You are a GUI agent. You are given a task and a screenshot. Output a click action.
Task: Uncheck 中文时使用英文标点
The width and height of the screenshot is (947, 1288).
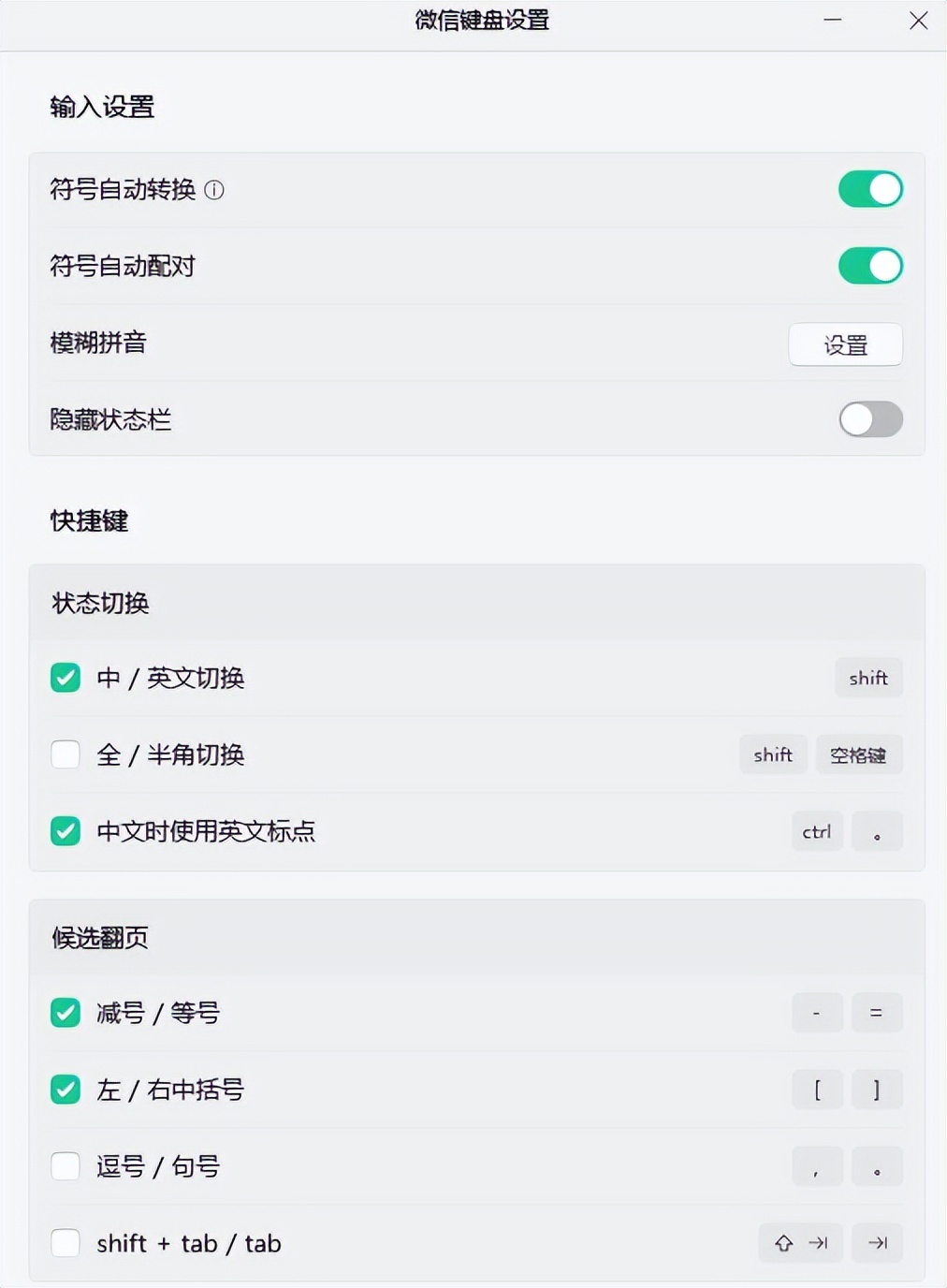coord(65,831)
